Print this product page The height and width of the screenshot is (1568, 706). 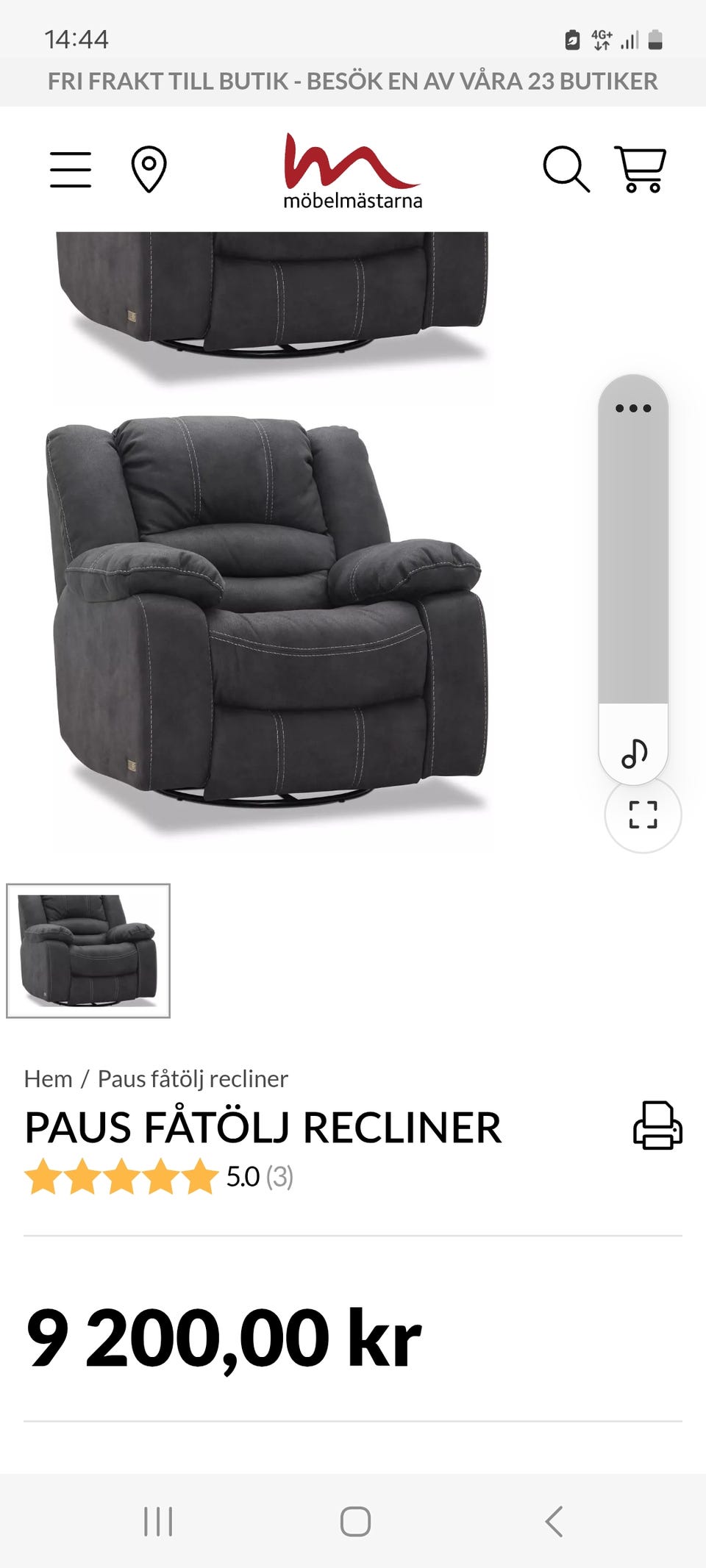(657, 1125)
